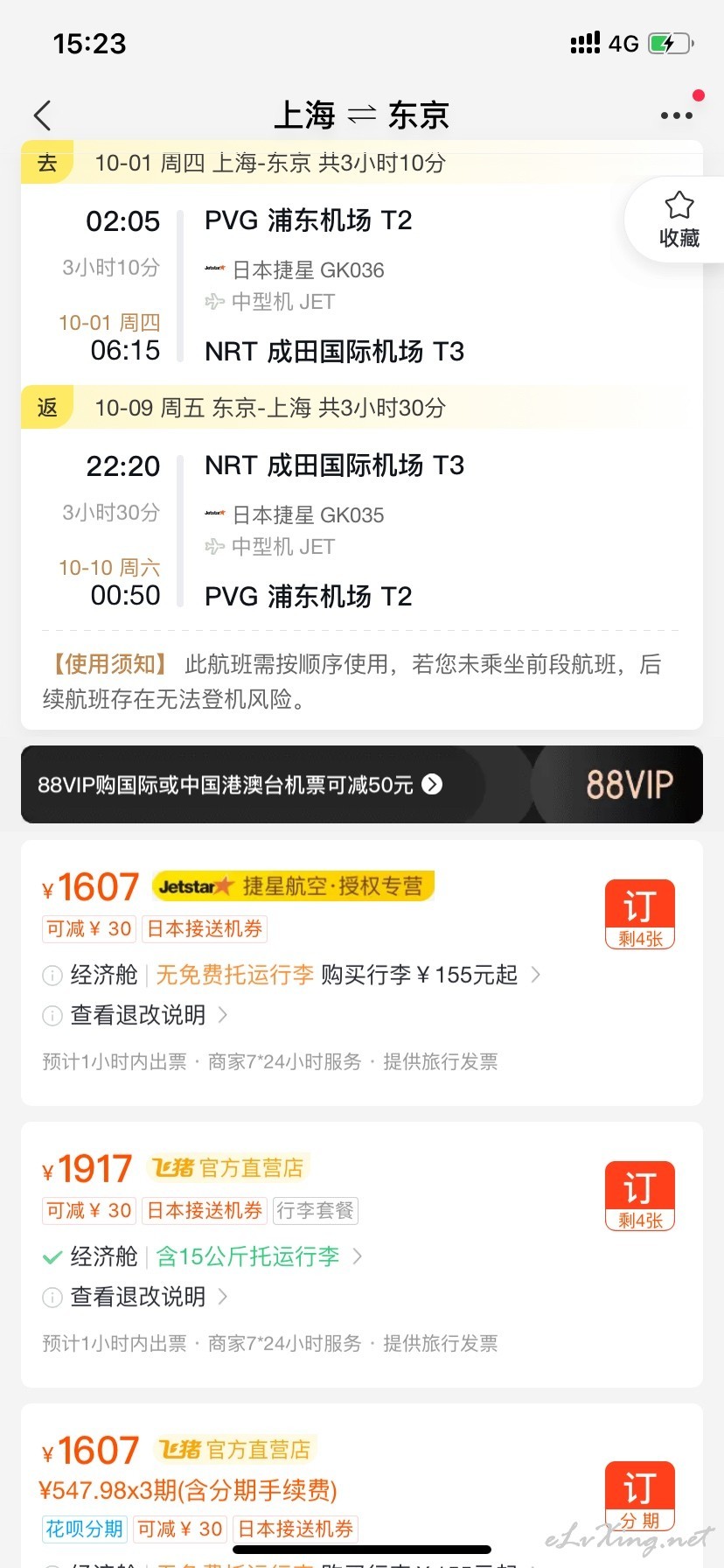Open baggage purchase from ¥155 option
The height and width of the screenshot is (1568, 724).
pyautogui.click(x=431, y=975)
